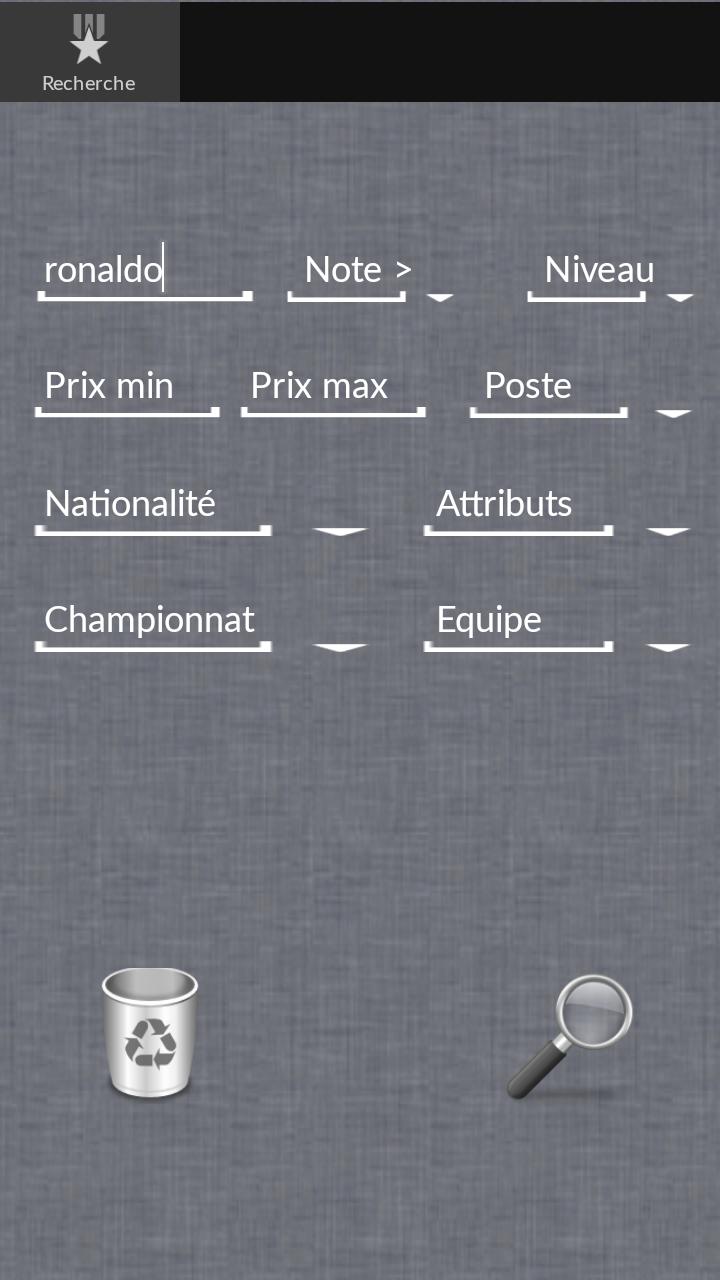Tap the Attributs field
The image size is (720, 1280).
518,504
